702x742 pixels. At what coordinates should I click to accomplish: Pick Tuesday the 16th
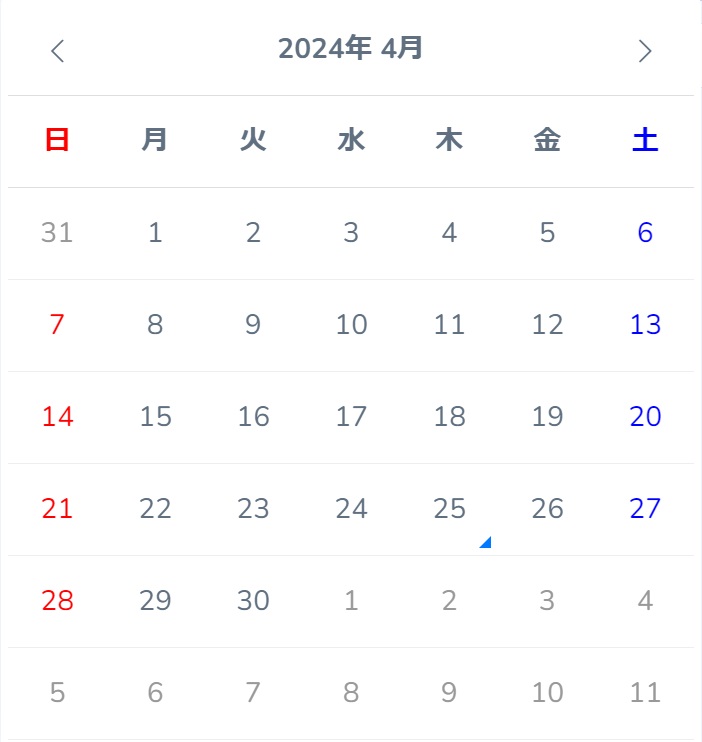[253, 417]
